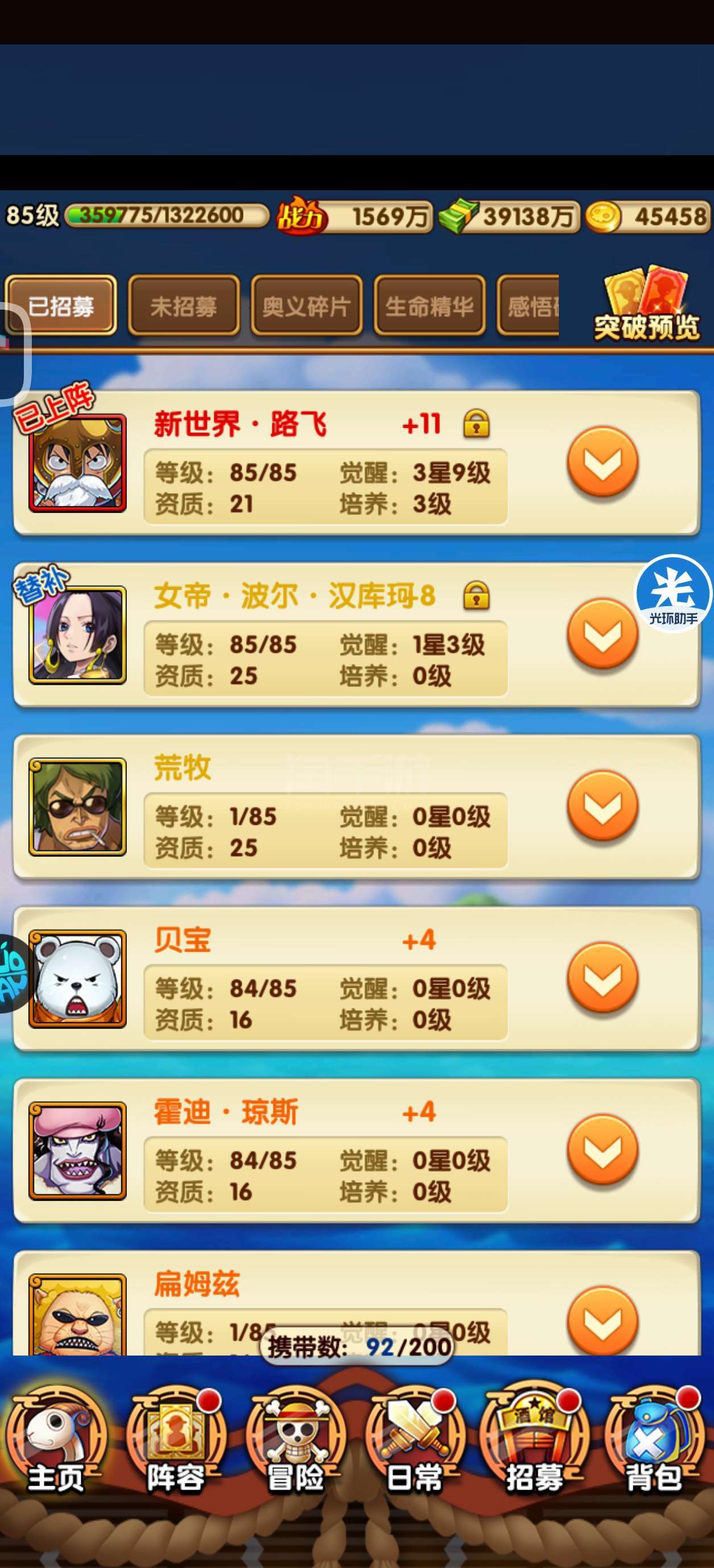Open the 光环助手 floating button
Viewport: 714px width, 1568px height.
pos(673,594)
